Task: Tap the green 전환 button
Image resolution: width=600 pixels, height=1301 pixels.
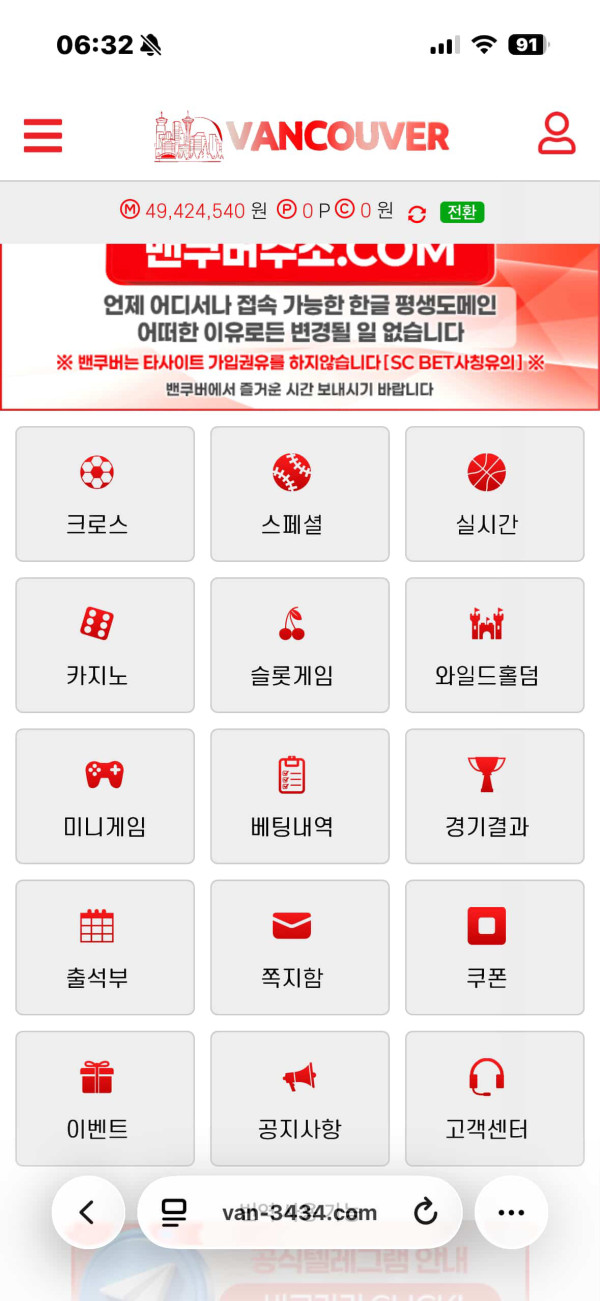Action: pos(462,212)
